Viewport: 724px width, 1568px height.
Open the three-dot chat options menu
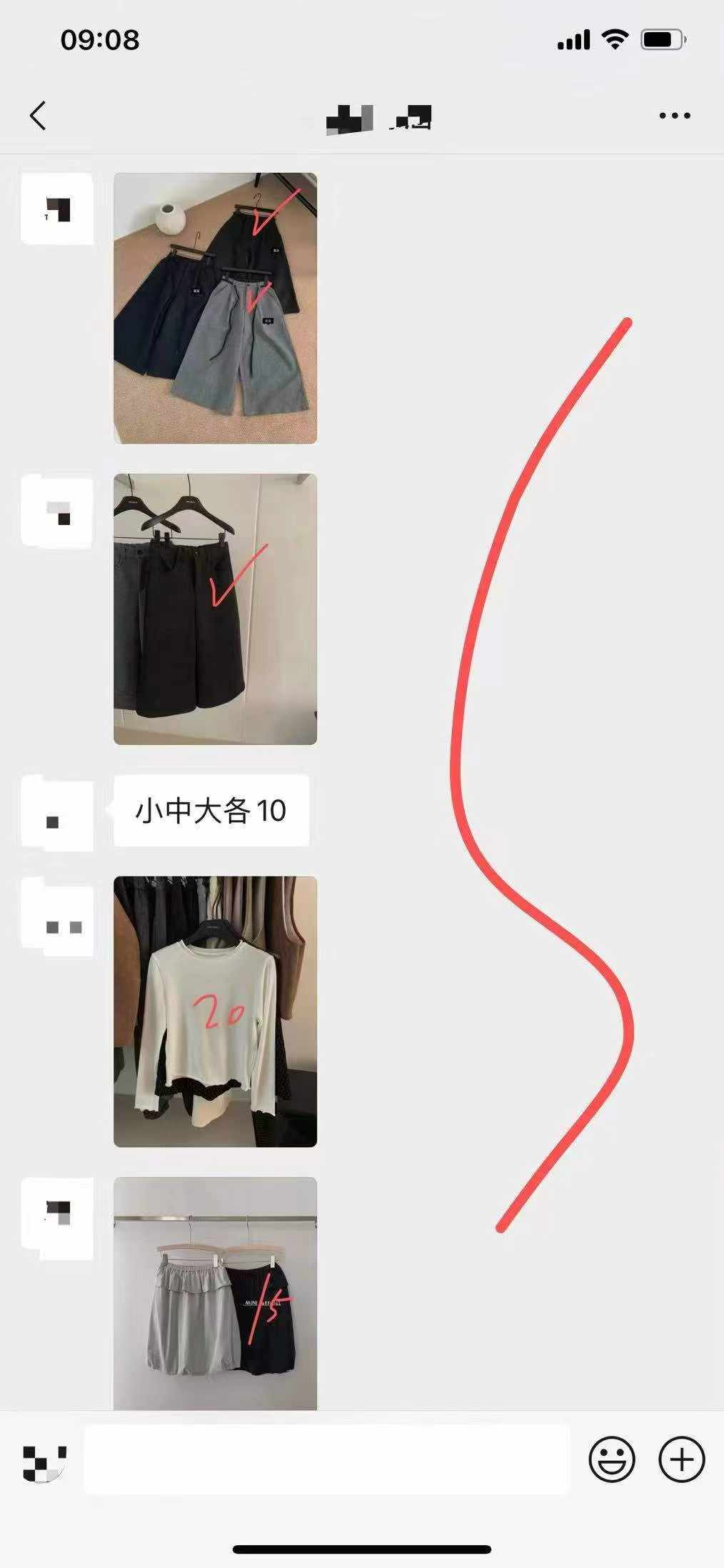(x=674, y=116)
